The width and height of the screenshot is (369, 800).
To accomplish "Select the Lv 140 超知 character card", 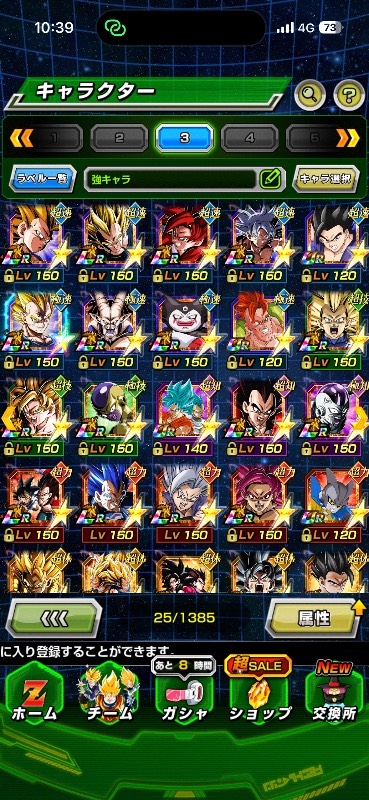I will 184,417.
